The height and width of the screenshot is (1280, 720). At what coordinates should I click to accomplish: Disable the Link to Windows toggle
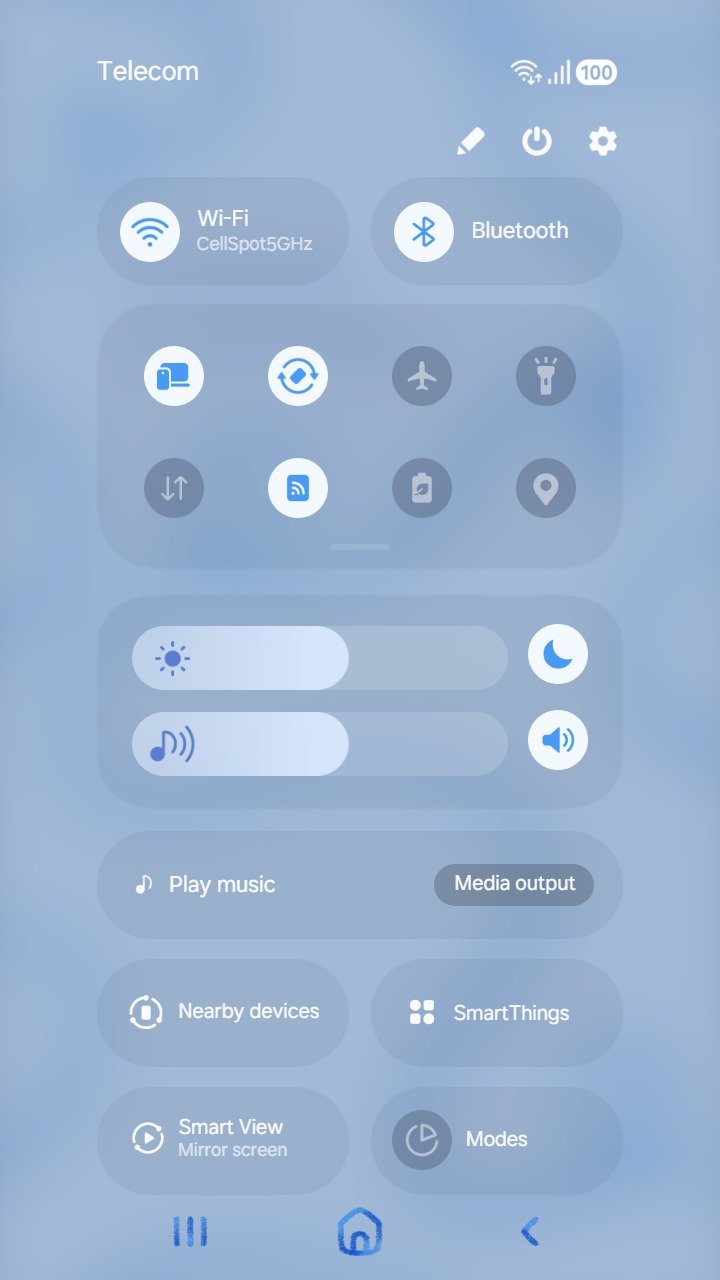(x=174, y=377)
